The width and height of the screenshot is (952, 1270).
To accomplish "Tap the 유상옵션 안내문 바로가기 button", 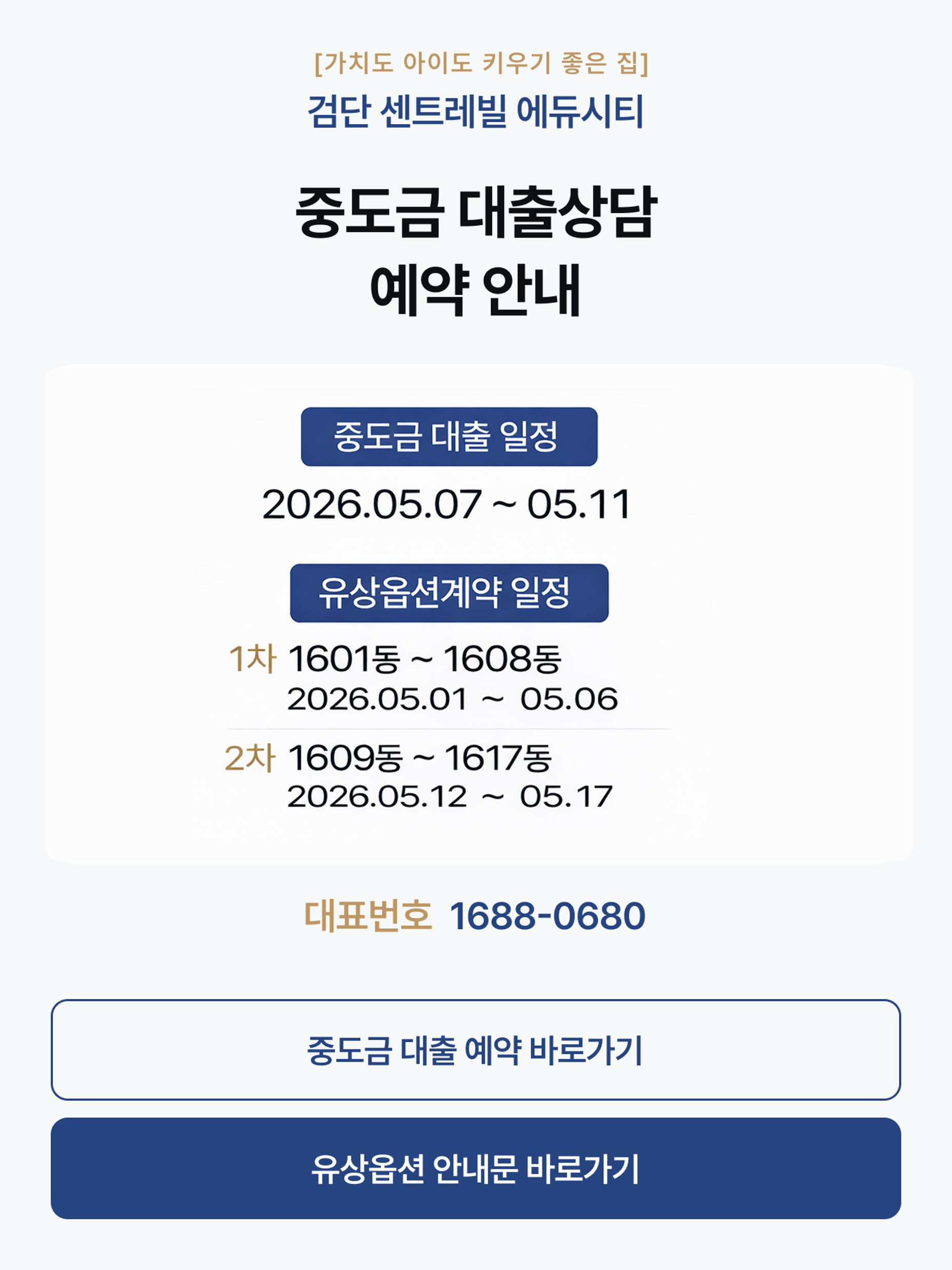I will [475, 1168].
